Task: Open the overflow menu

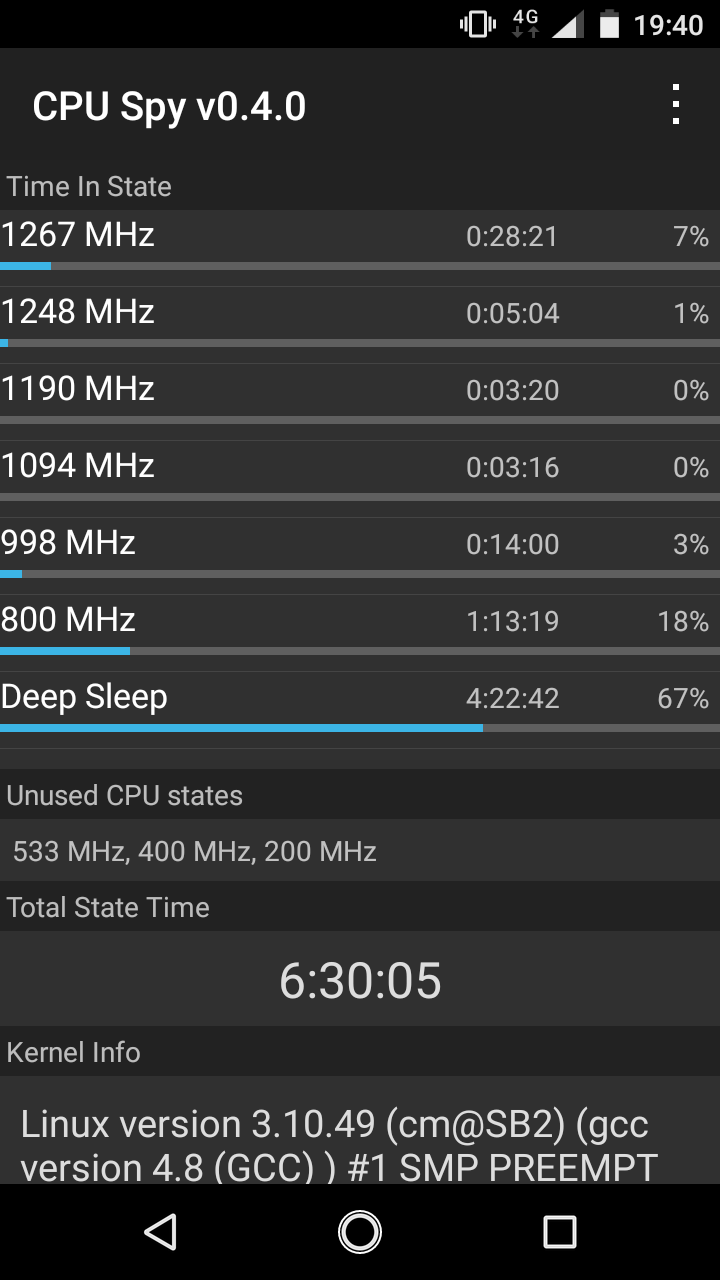Action: pyautogui.click(x=676, y=105)
